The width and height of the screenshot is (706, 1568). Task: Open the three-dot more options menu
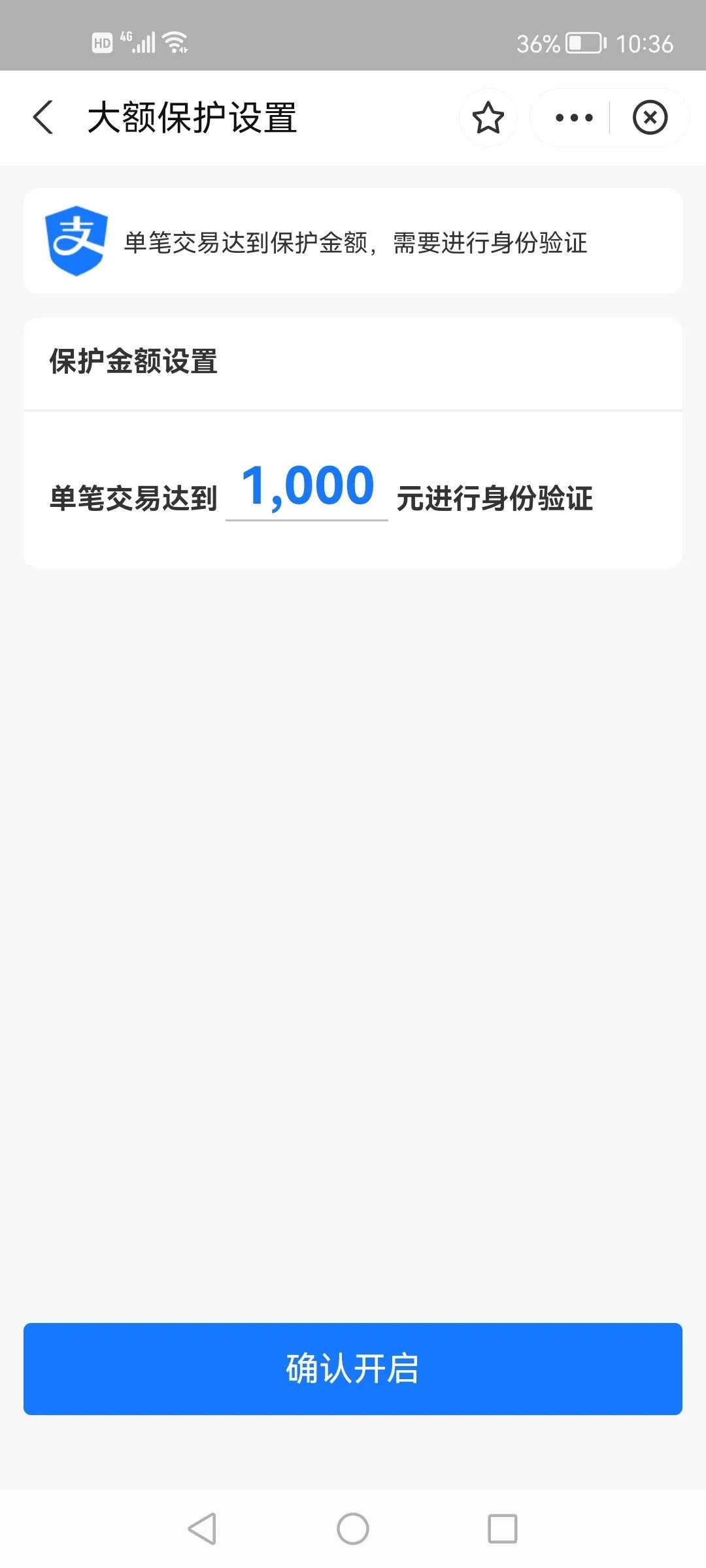(571, 118)
